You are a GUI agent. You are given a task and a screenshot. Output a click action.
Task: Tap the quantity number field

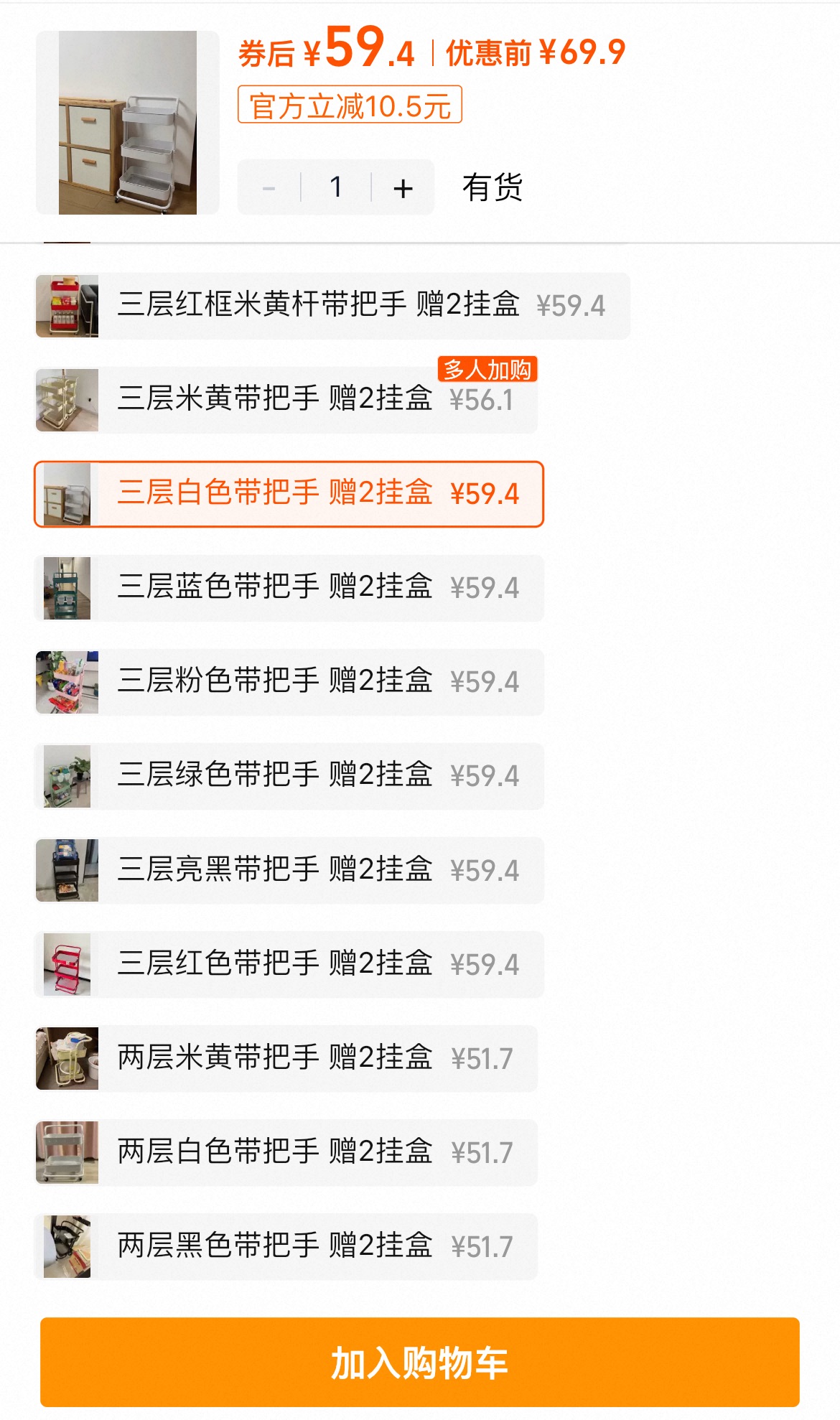tap(335, 188)
